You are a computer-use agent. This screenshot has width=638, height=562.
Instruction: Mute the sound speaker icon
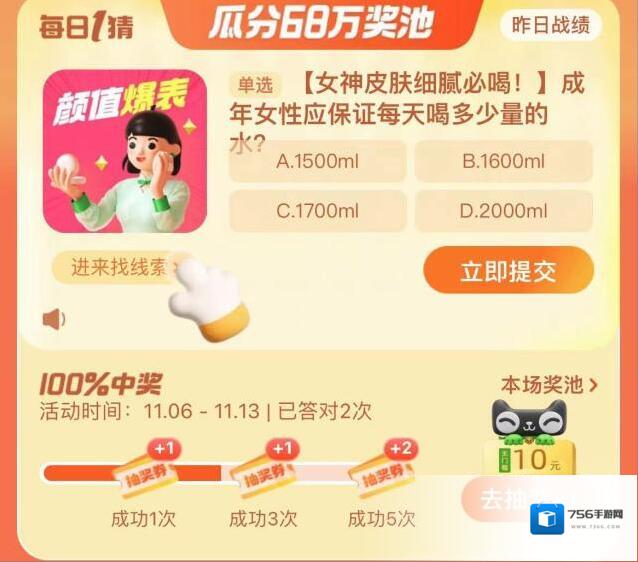coord(54,319)
